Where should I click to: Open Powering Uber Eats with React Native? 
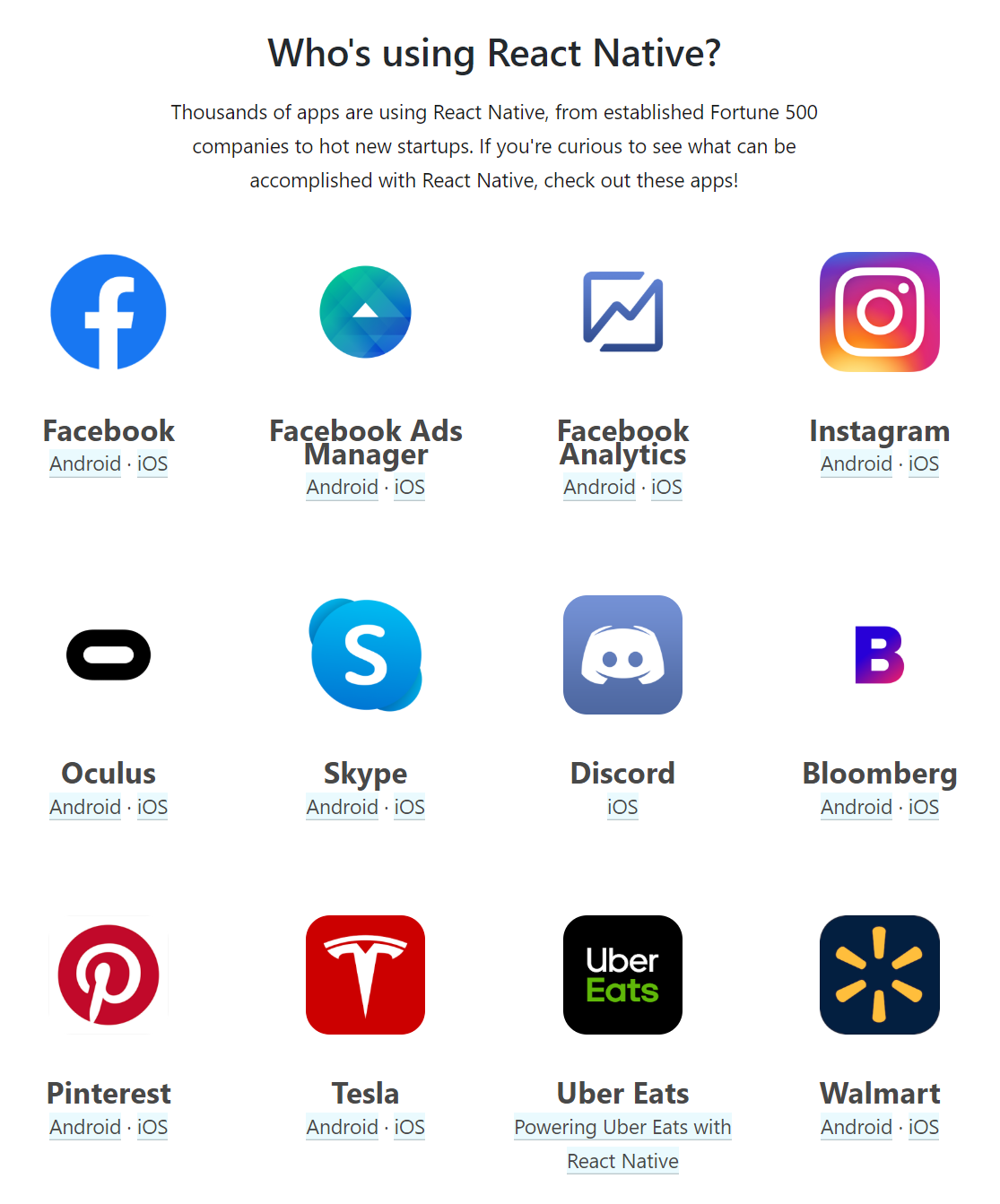coord(622,1127)
